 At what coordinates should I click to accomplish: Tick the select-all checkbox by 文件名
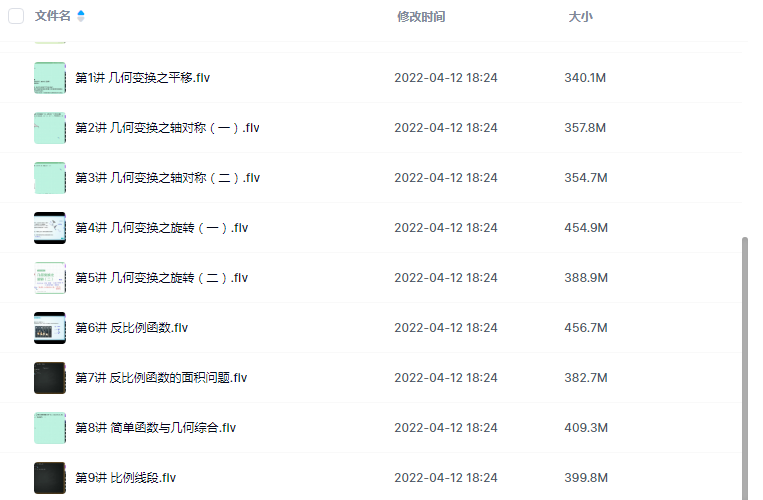click(x=16, y=16)
